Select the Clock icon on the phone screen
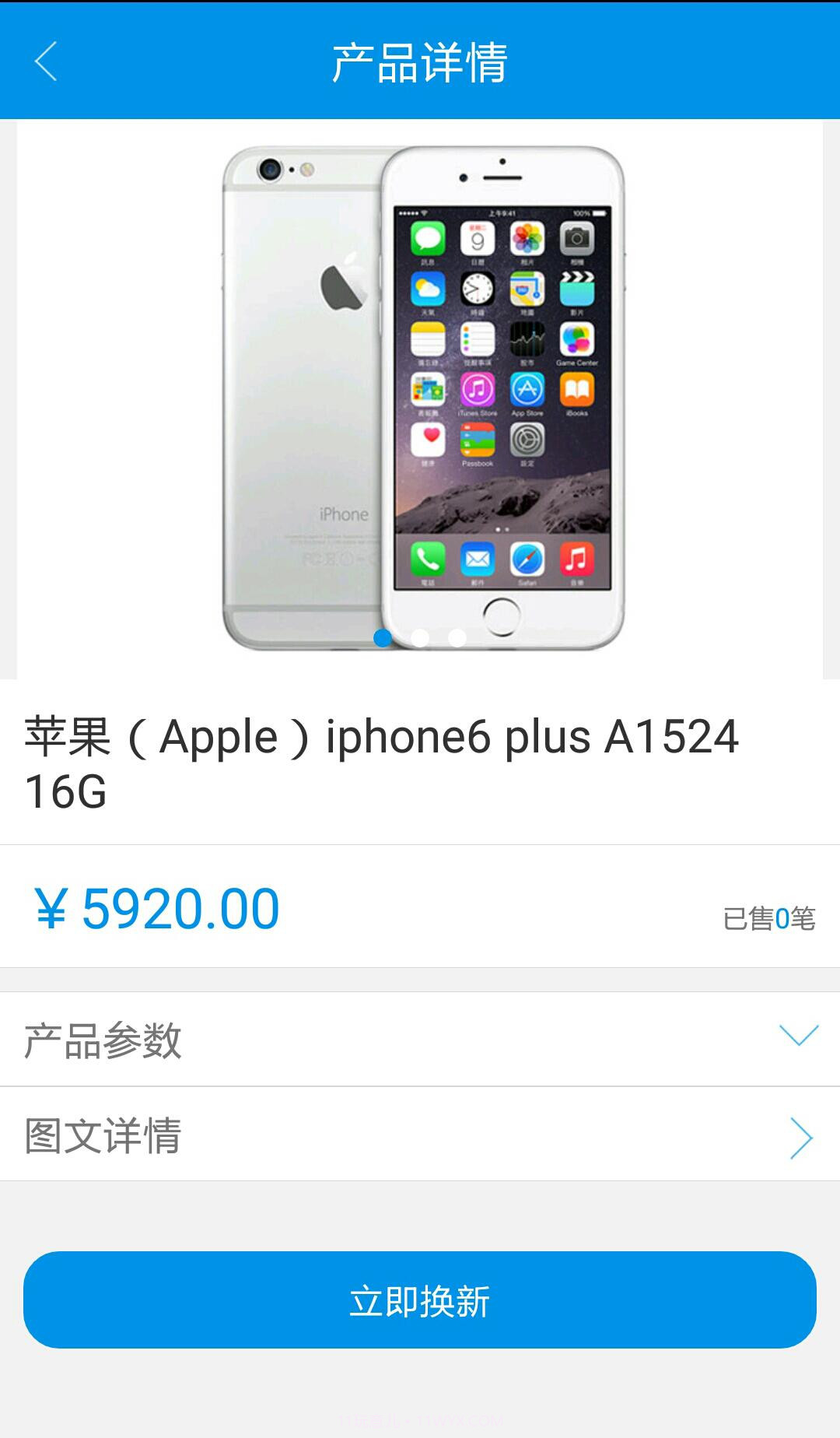The image size is (840, 1438). tap(476, 289)
